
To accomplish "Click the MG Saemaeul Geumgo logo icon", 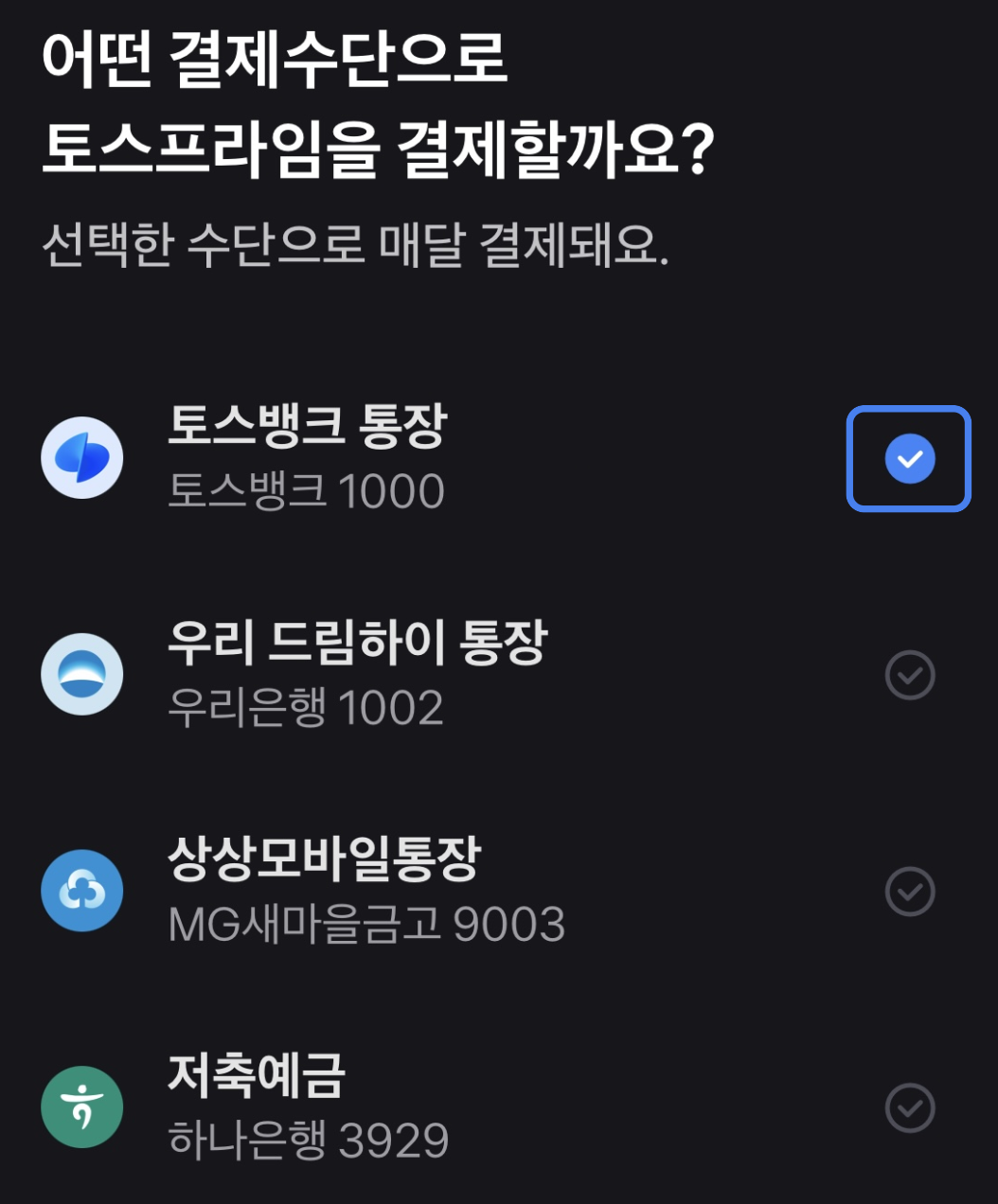I will pos(82,890).
